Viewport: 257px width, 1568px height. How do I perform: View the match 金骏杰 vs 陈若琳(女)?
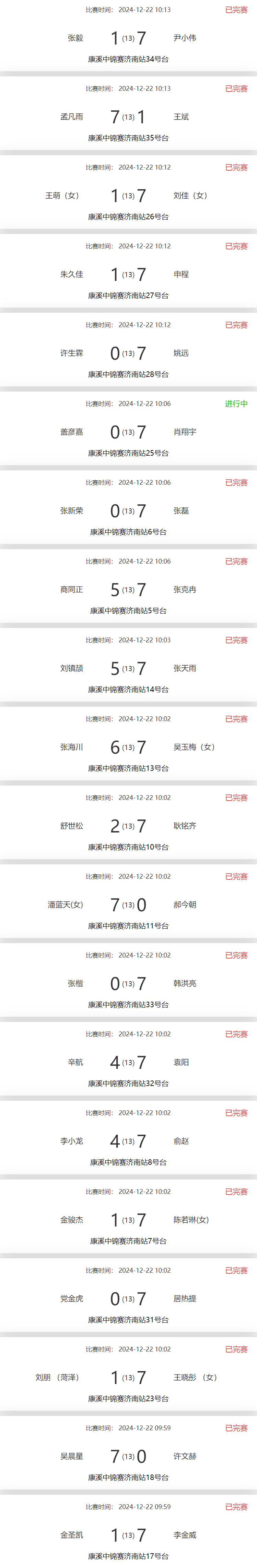(128, 1220)
